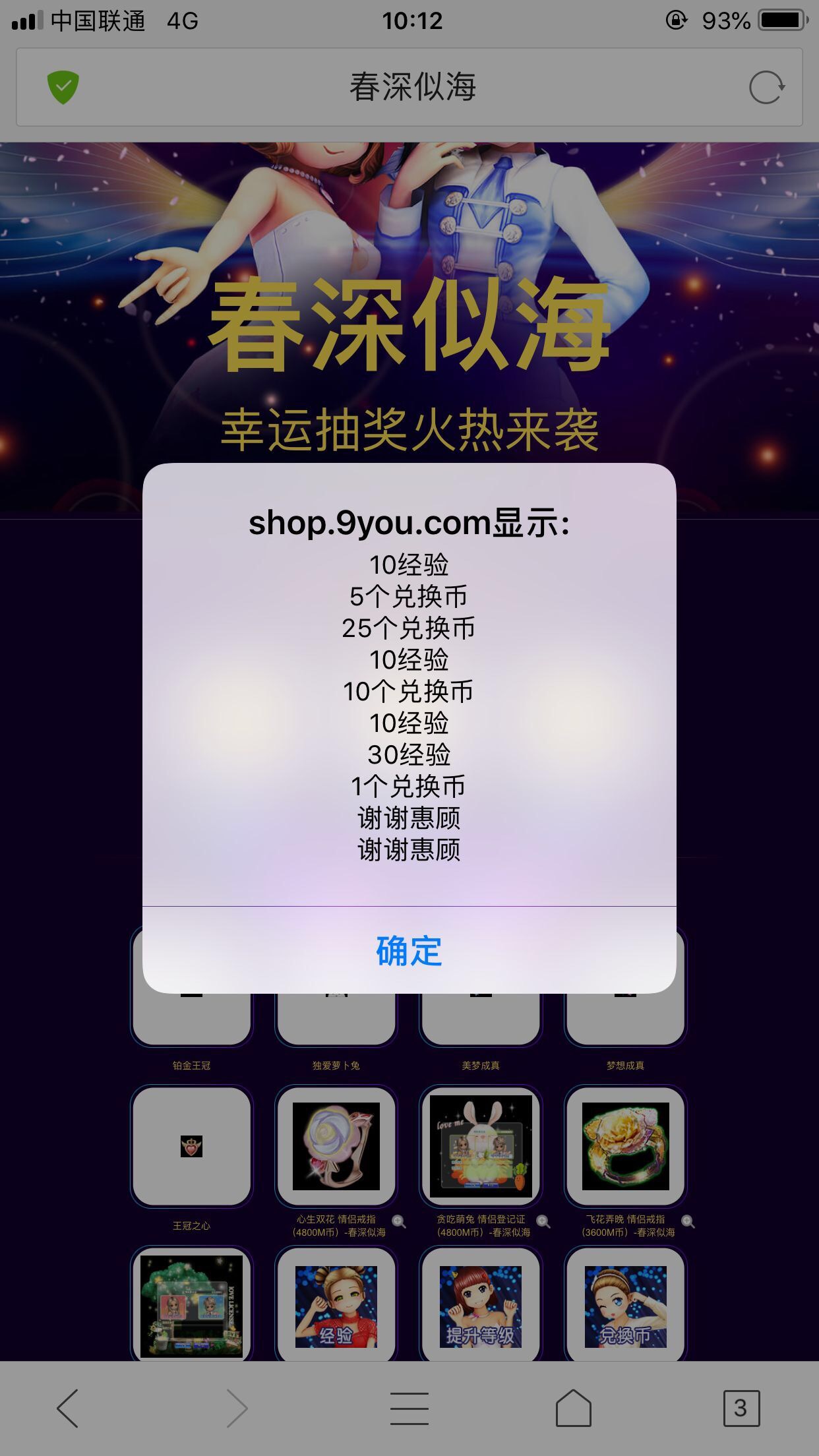819x1456 pixels.
Task: Open the browser menu
Action: click(x=409, y=1408)
